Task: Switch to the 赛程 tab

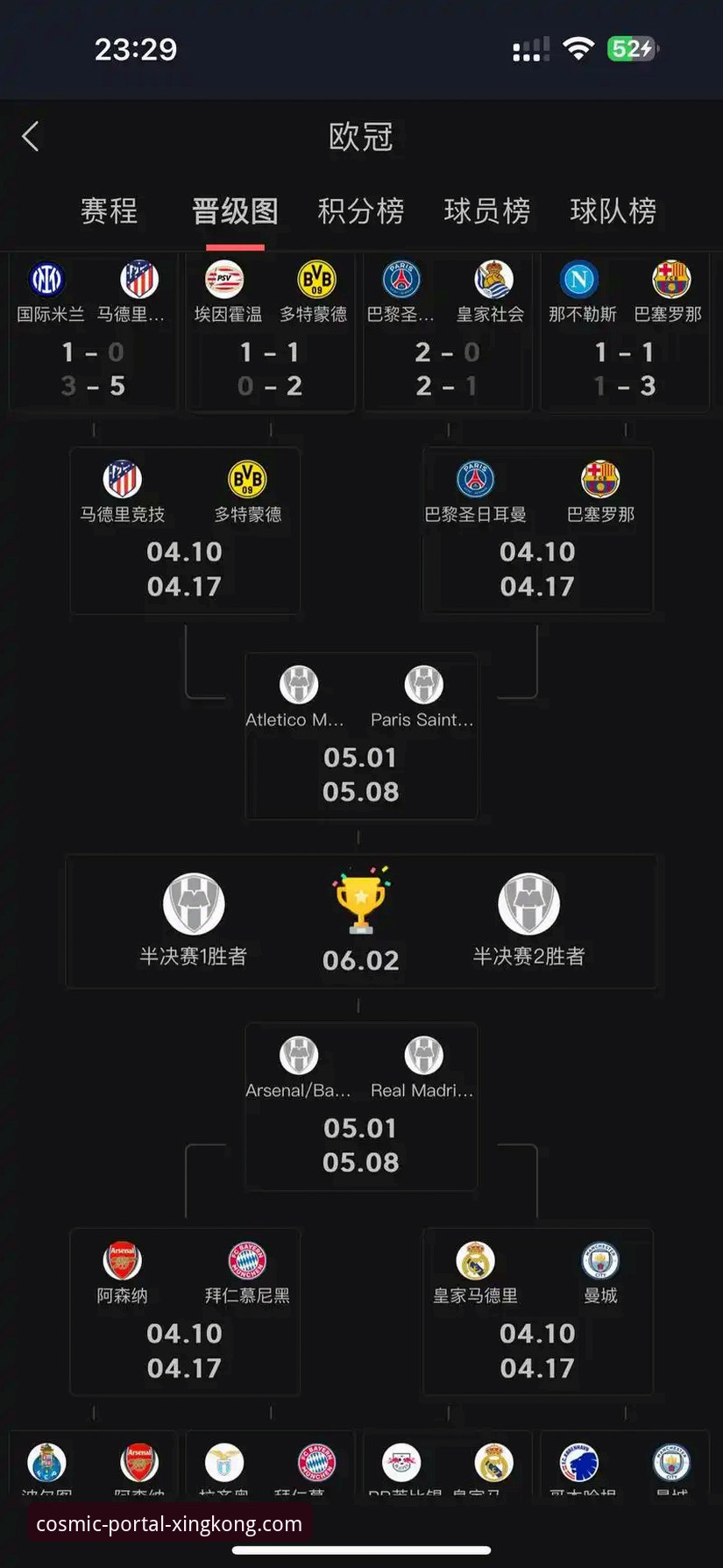Action: [x=109, y=211]
